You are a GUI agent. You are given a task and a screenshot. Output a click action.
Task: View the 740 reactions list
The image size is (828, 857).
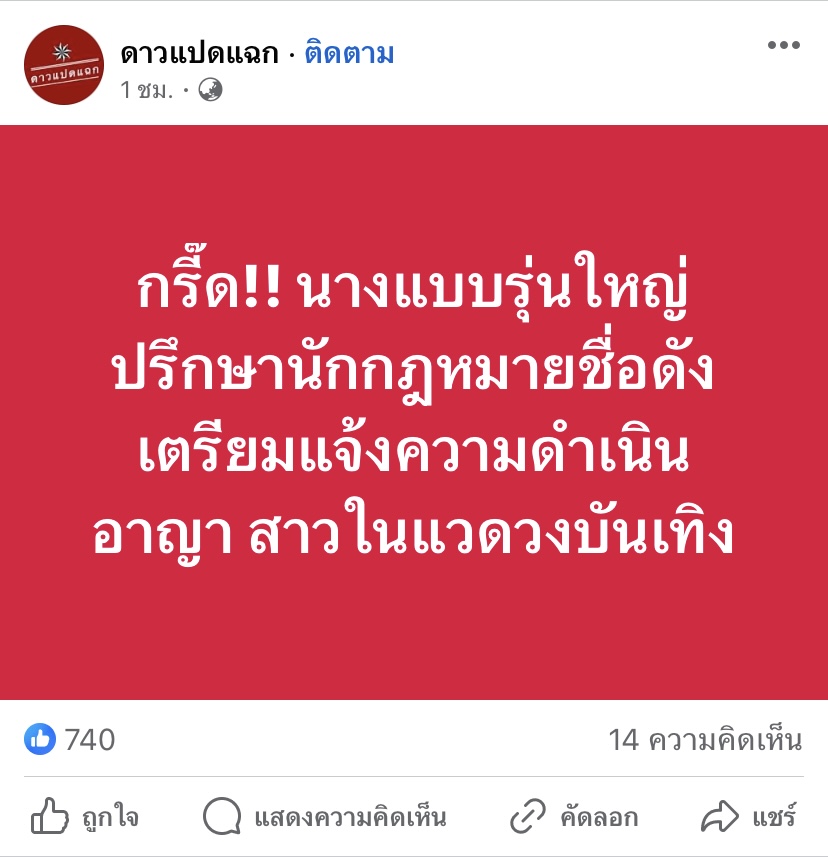(70, 740)
